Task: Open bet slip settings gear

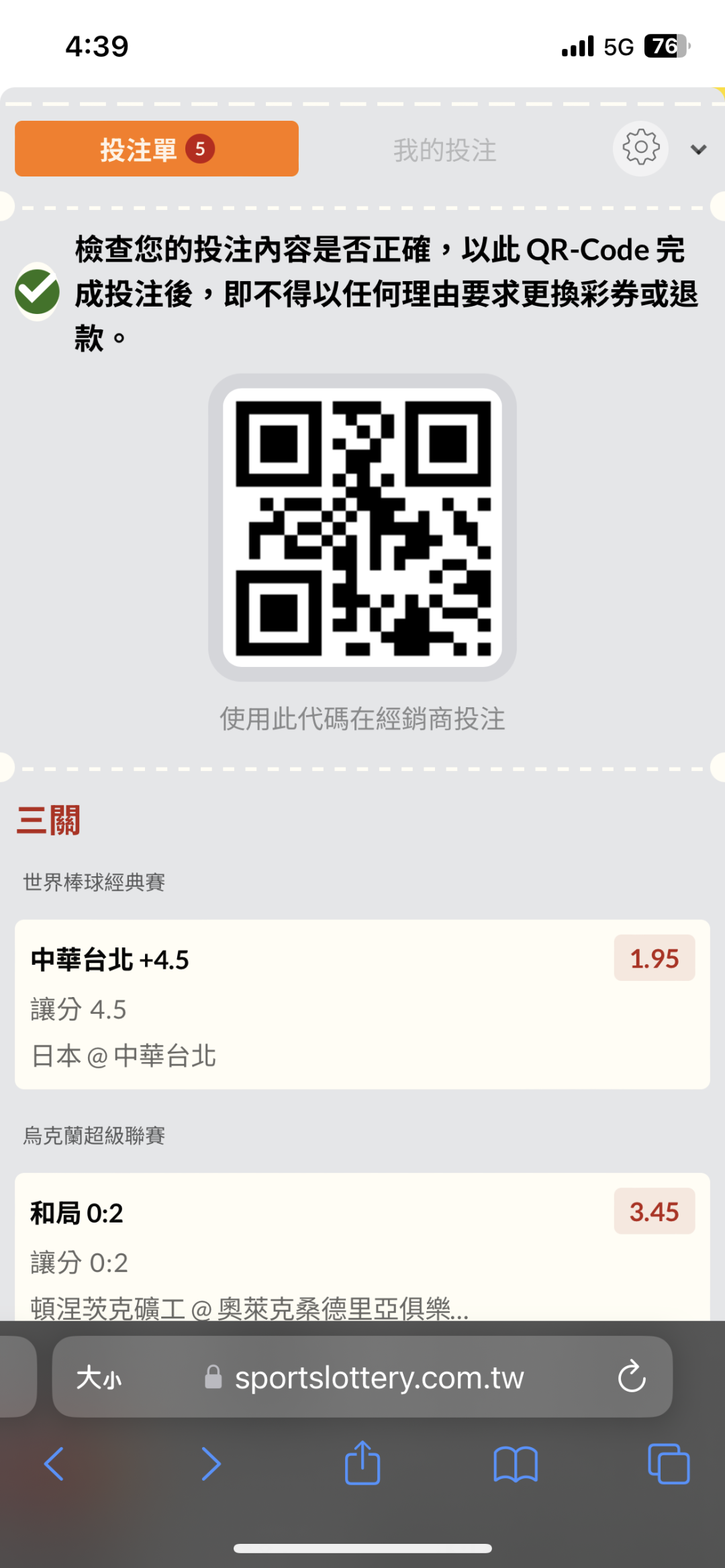Action: click(640, 148)
